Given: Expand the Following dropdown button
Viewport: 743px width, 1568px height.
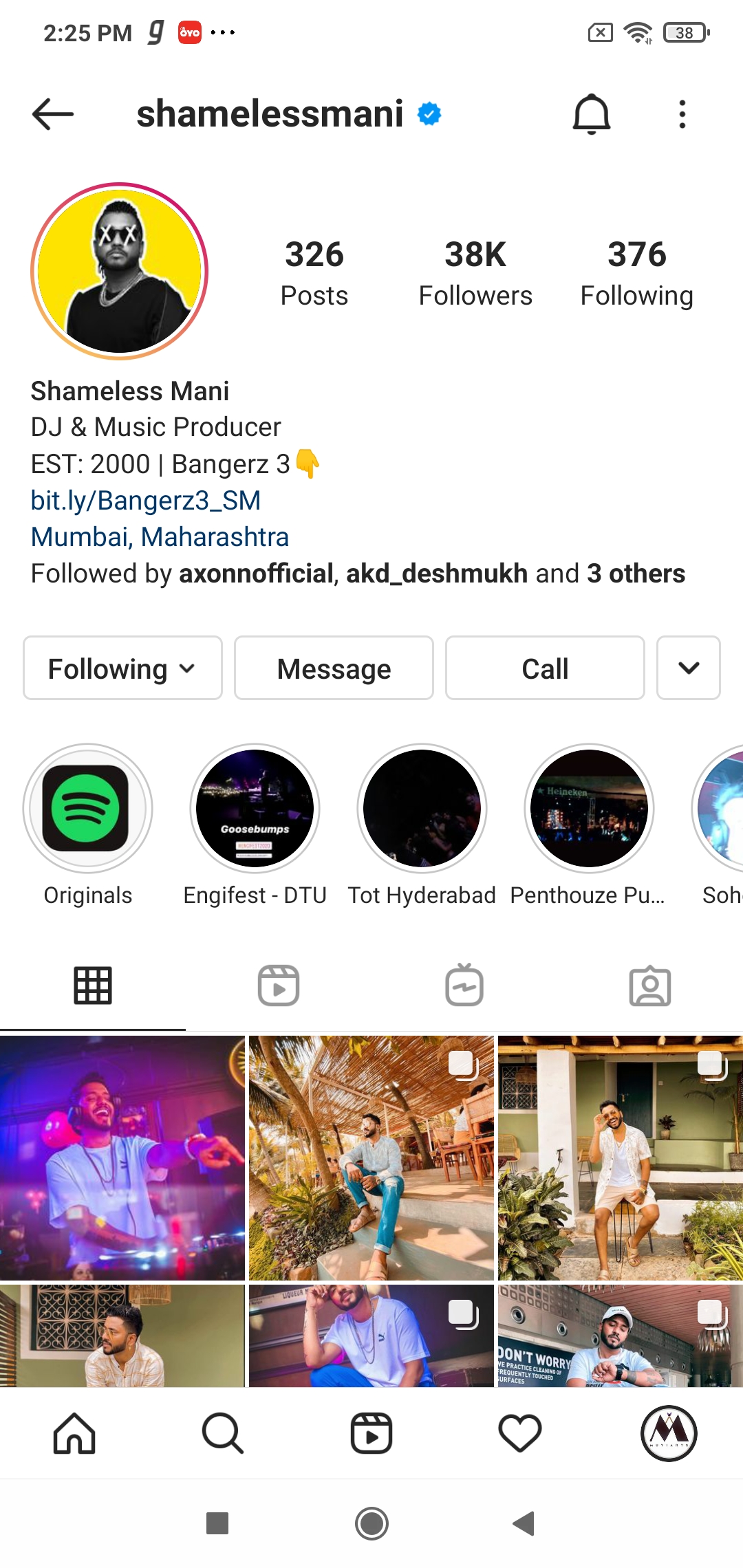Looking at the screenshot, I should pyautogui.click(x=122, y=668).
